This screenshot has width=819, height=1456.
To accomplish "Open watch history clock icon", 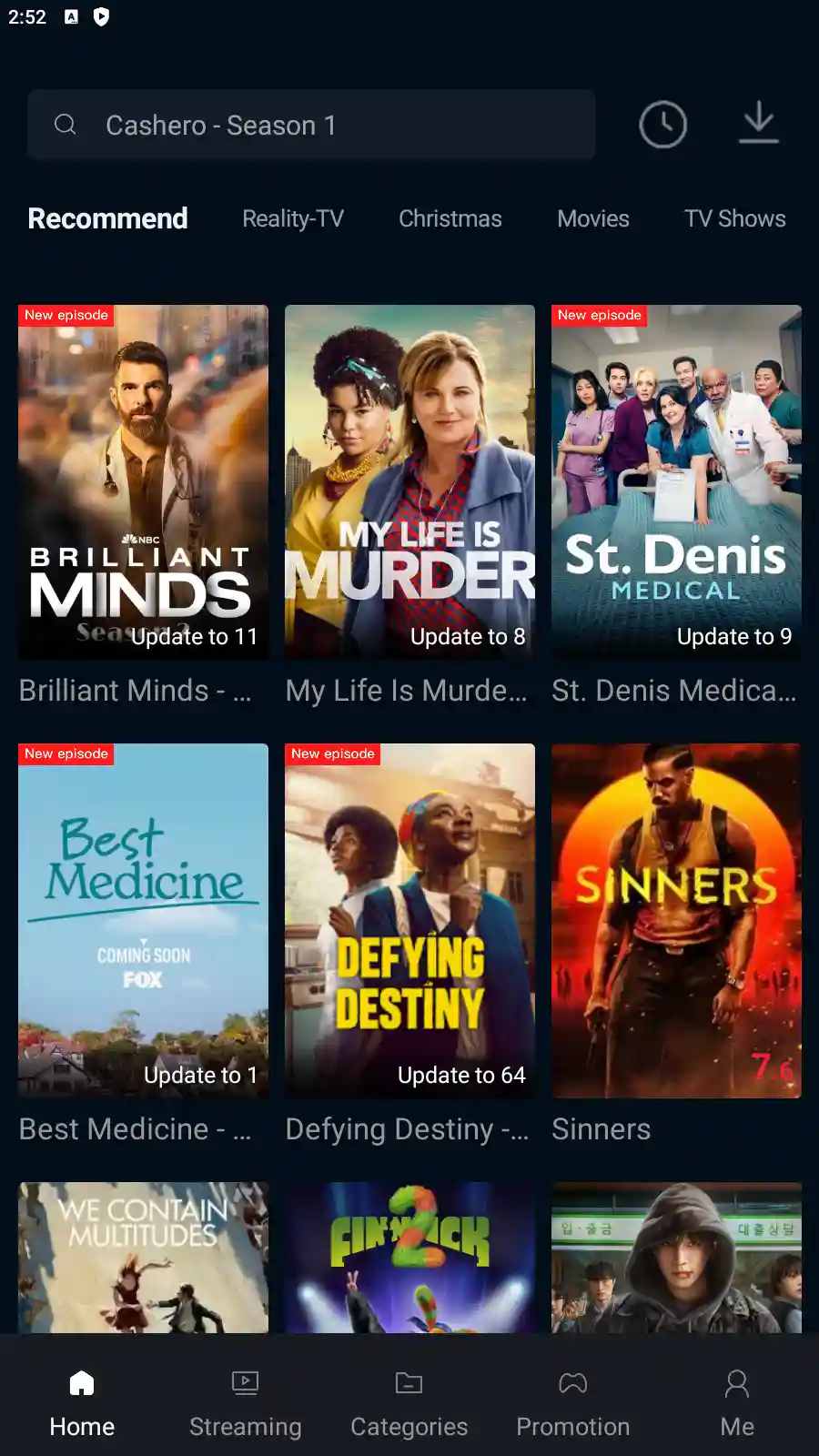I will pos(662,125).
